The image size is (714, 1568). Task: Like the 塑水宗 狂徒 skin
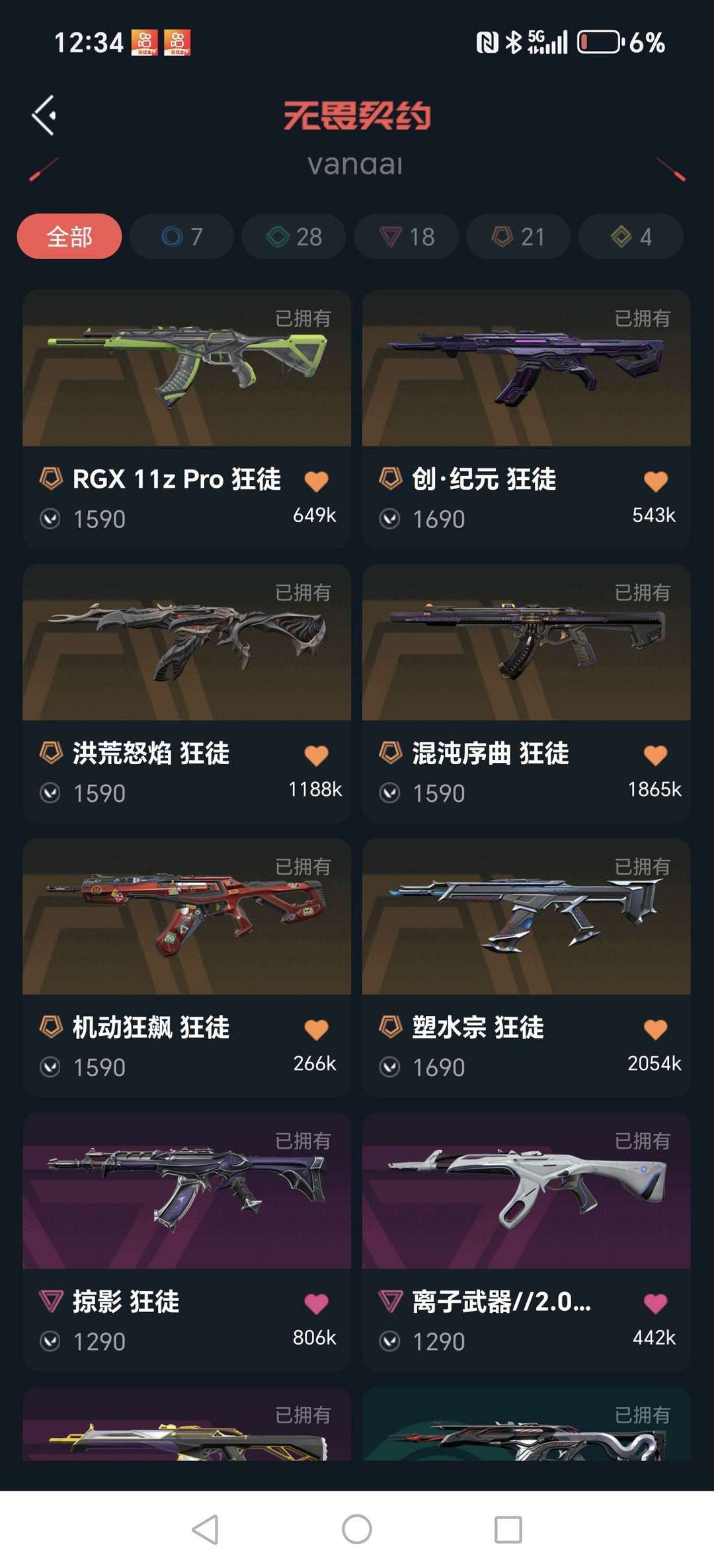coord(655,1029)
